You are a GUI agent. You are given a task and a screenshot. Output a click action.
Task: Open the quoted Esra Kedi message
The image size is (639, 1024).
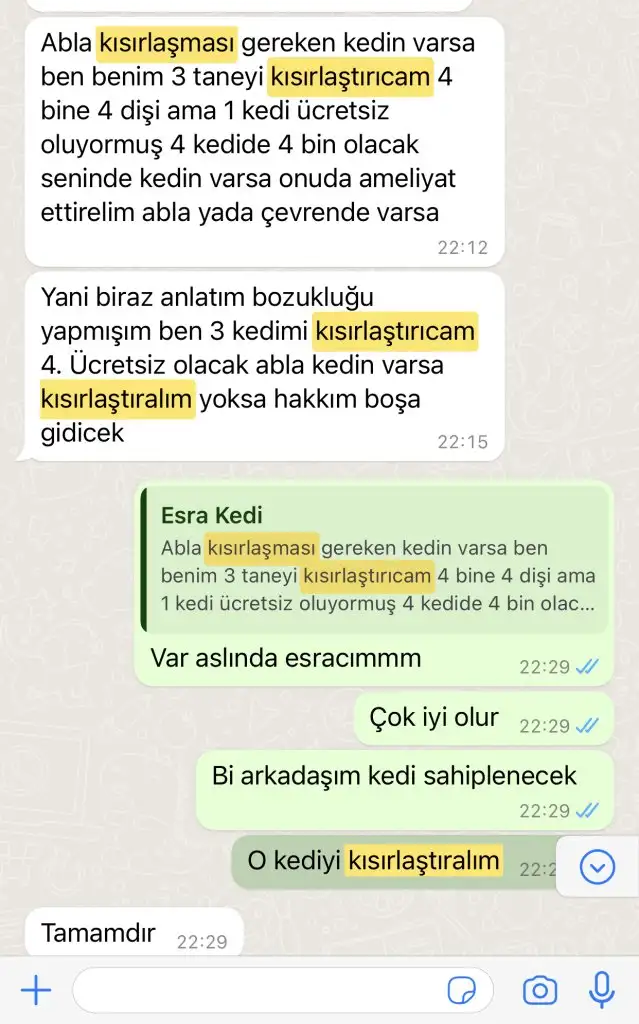coord(377,562)
